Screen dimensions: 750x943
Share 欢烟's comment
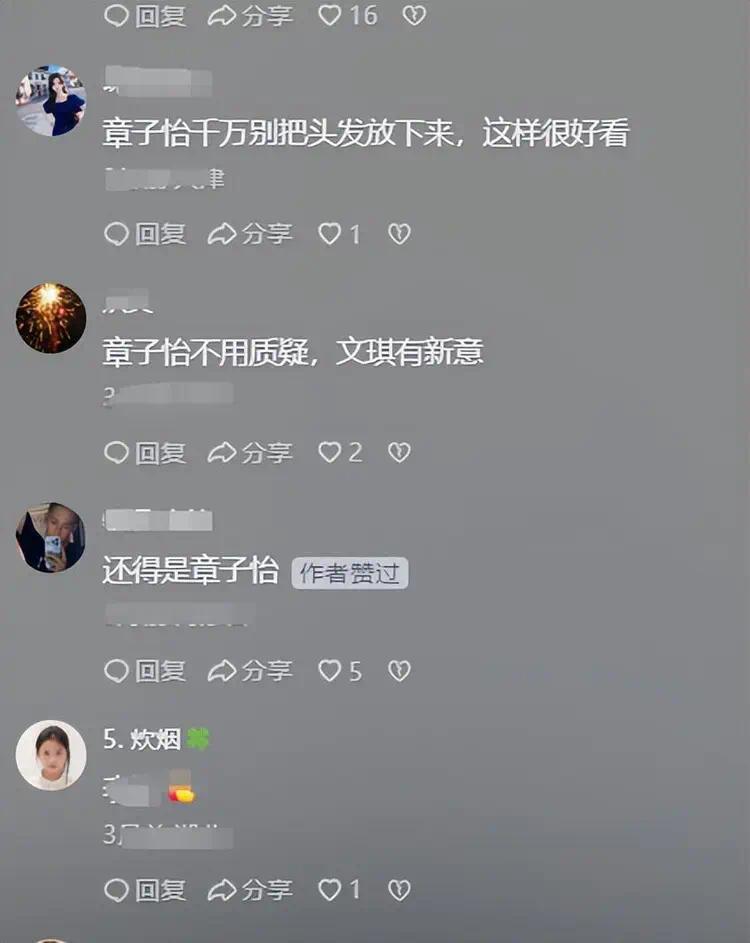click(x=250, y=889)
